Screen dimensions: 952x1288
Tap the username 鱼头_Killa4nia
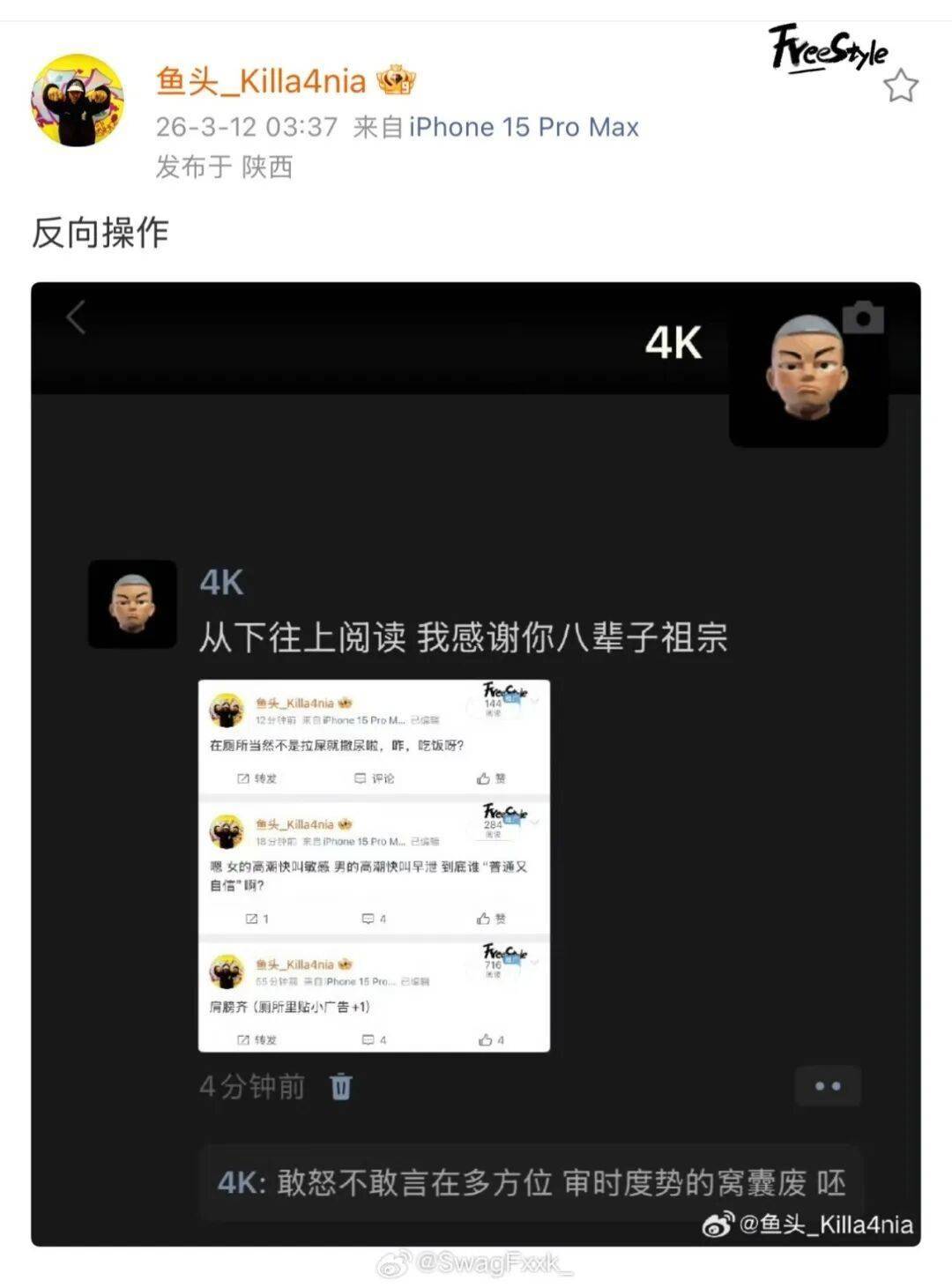(x=261, y=81)
